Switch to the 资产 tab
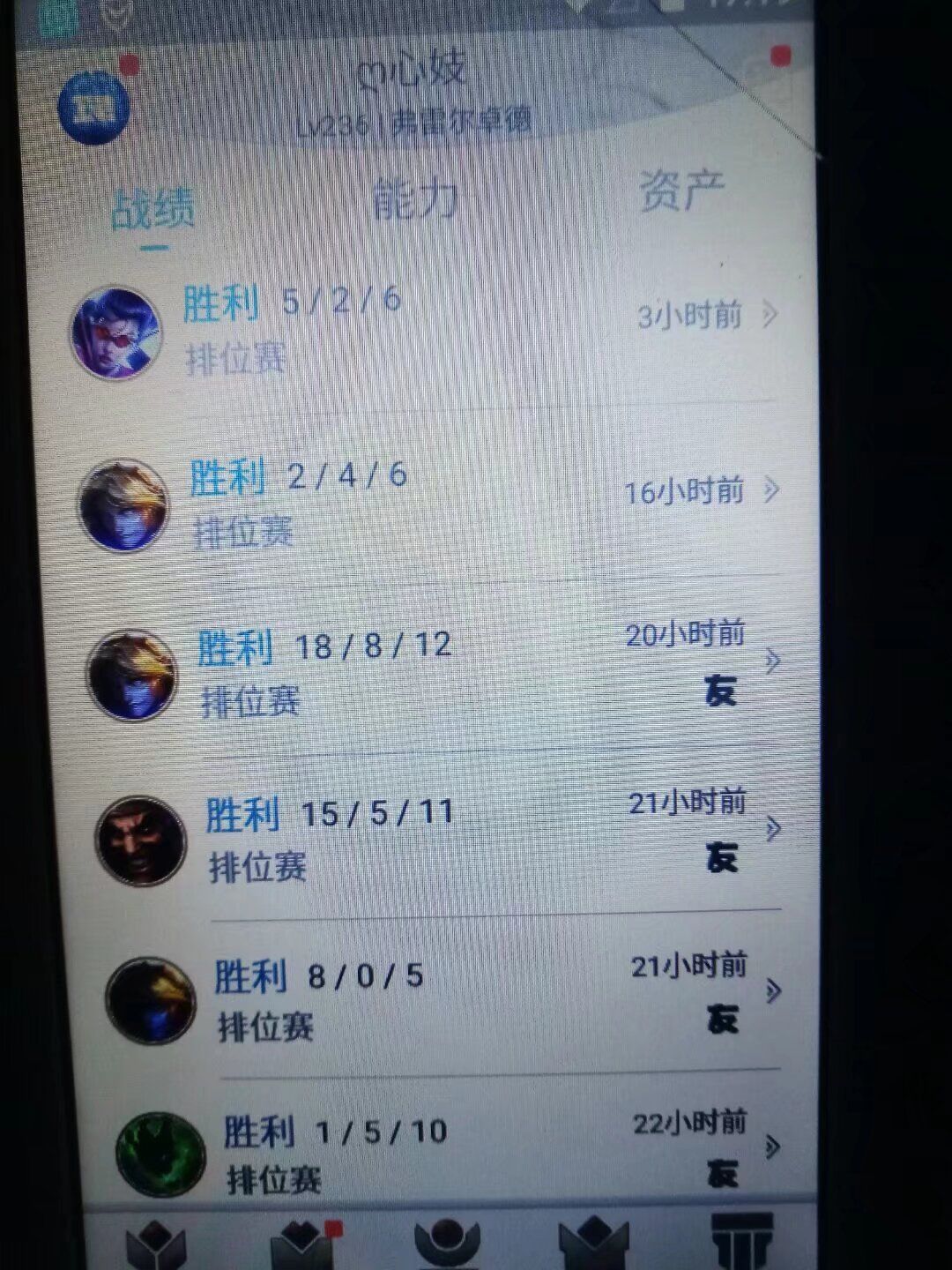The height and width of the screenshot is (1270, 952). click(681, 190)
